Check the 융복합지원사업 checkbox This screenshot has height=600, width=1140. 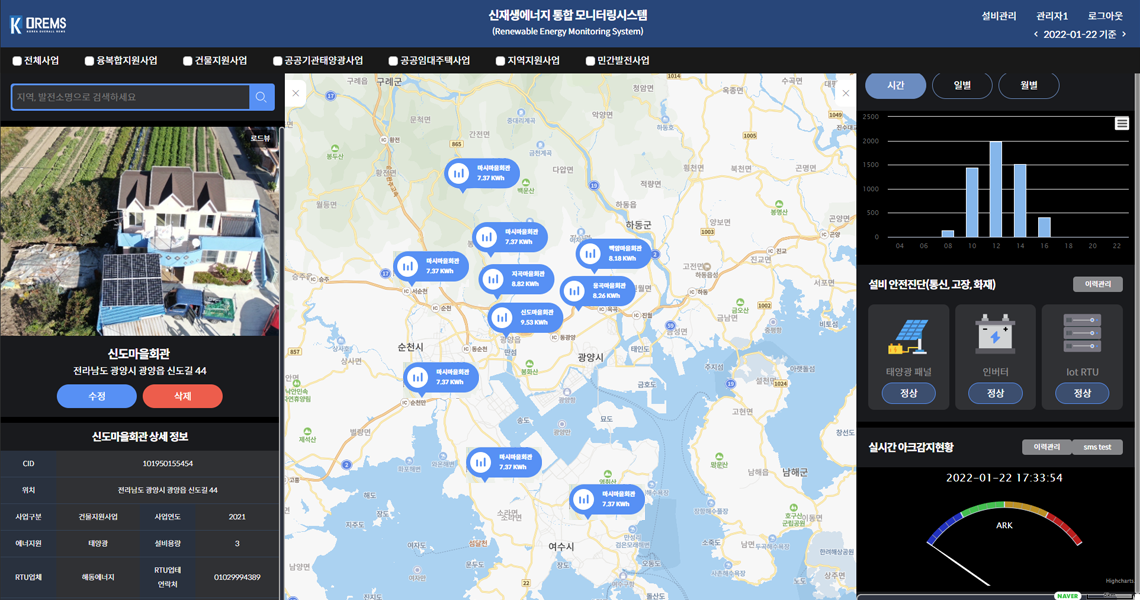coord(89,61)
